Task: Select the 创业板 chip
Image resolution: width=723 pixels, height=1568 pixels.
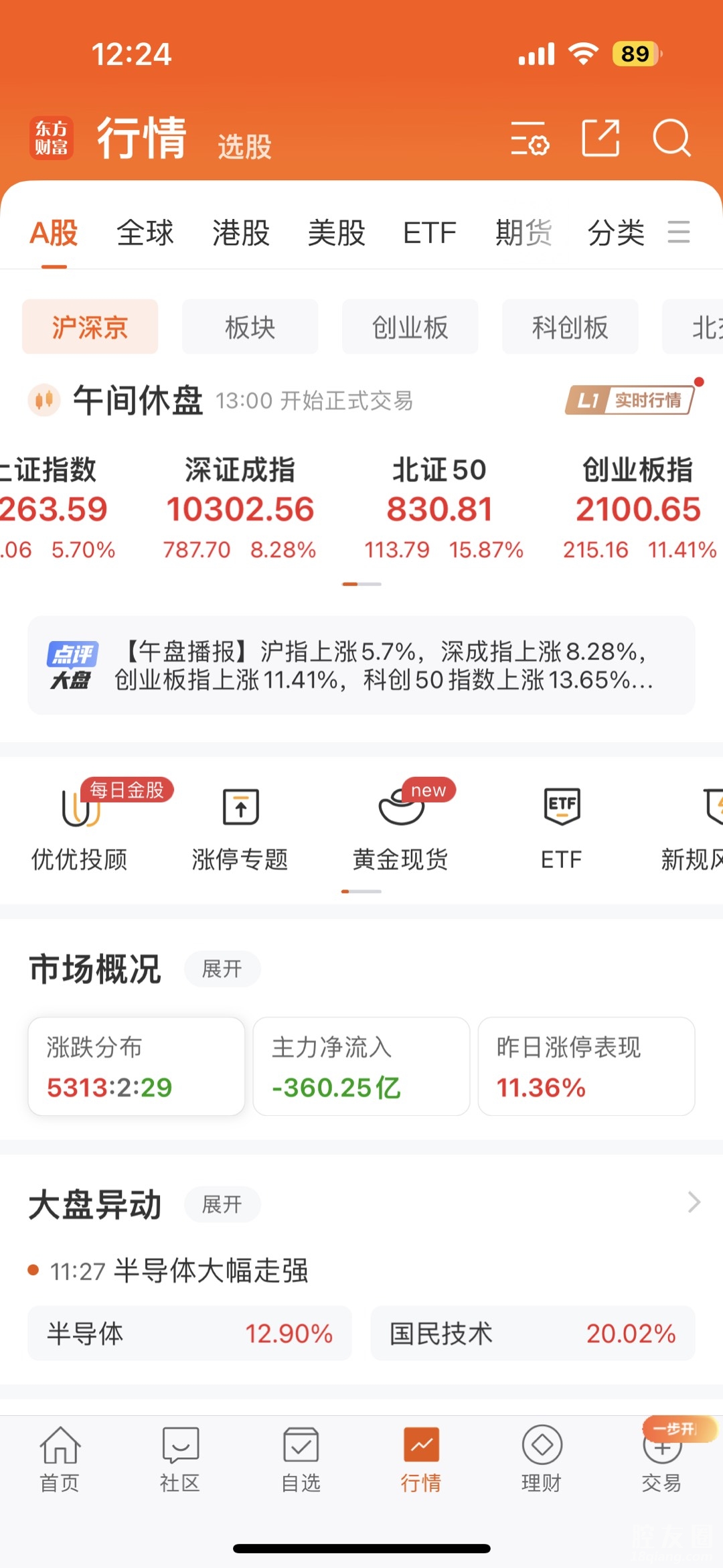Action: 410,327
